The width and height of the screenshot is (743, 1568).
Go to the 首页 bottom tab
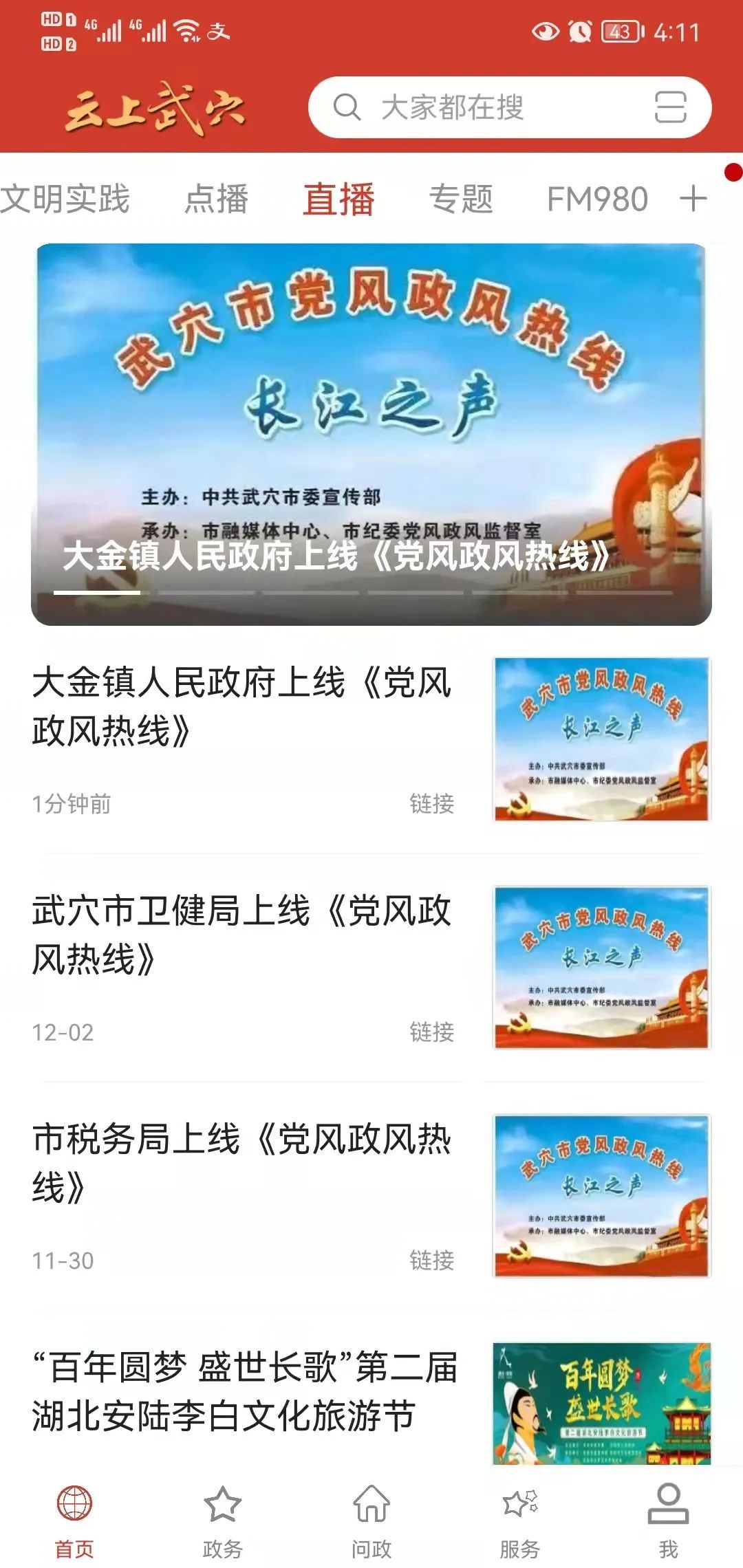[74, 1521]
